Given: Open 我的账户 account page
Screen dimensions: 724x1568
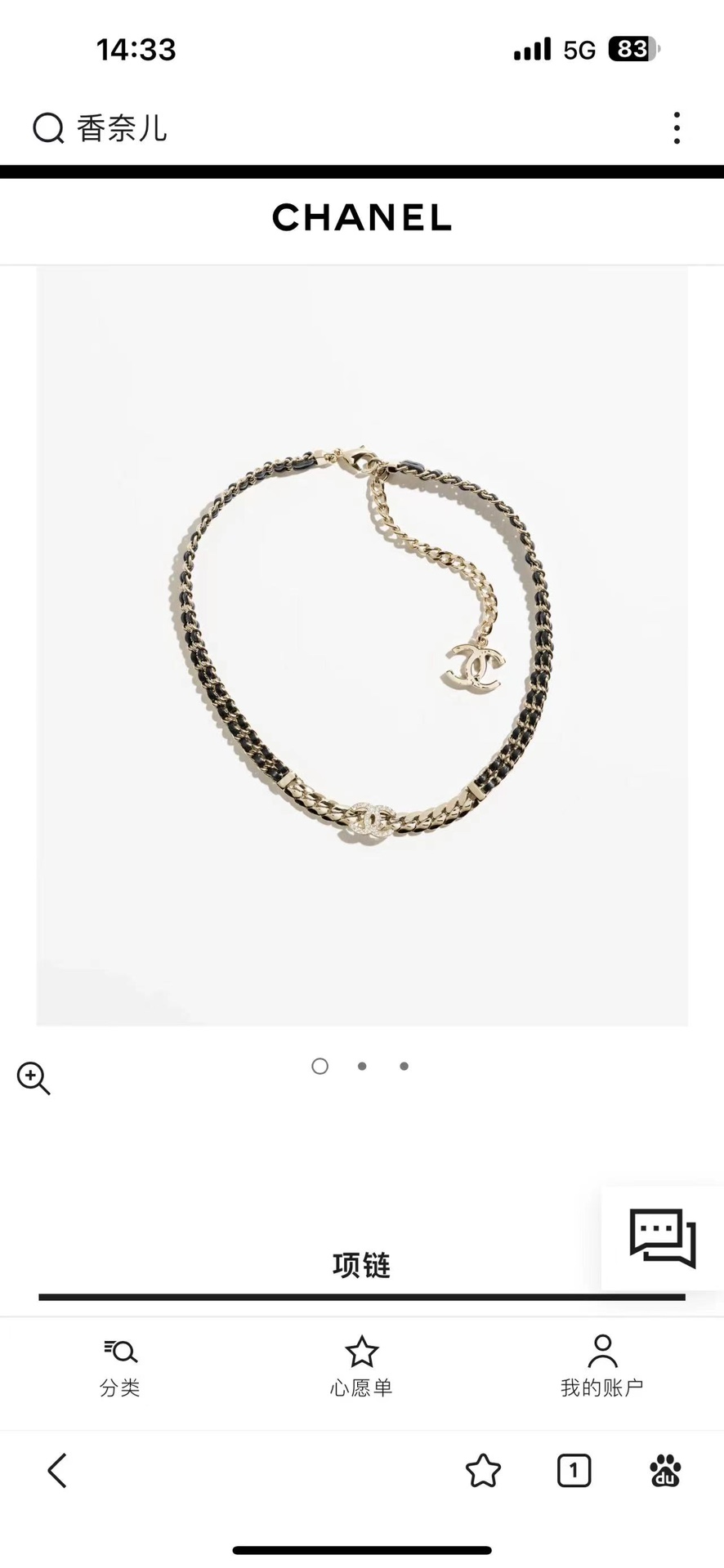Looking at the screenshot, I should pyautogui.click(x=602, y=1367).
